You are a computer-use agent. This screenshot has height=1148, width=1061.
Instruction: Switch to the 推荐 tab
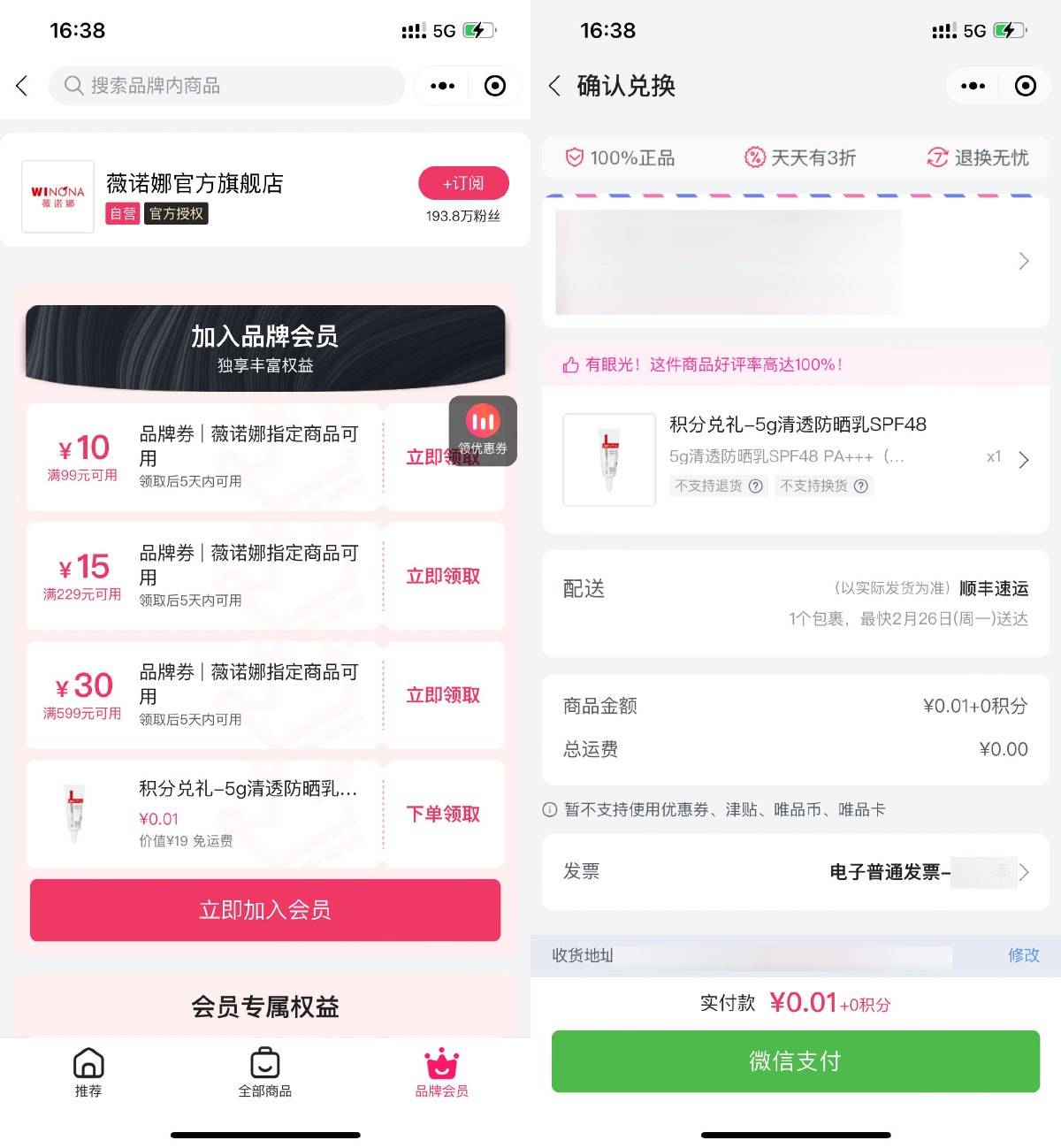coord(88,1072)
